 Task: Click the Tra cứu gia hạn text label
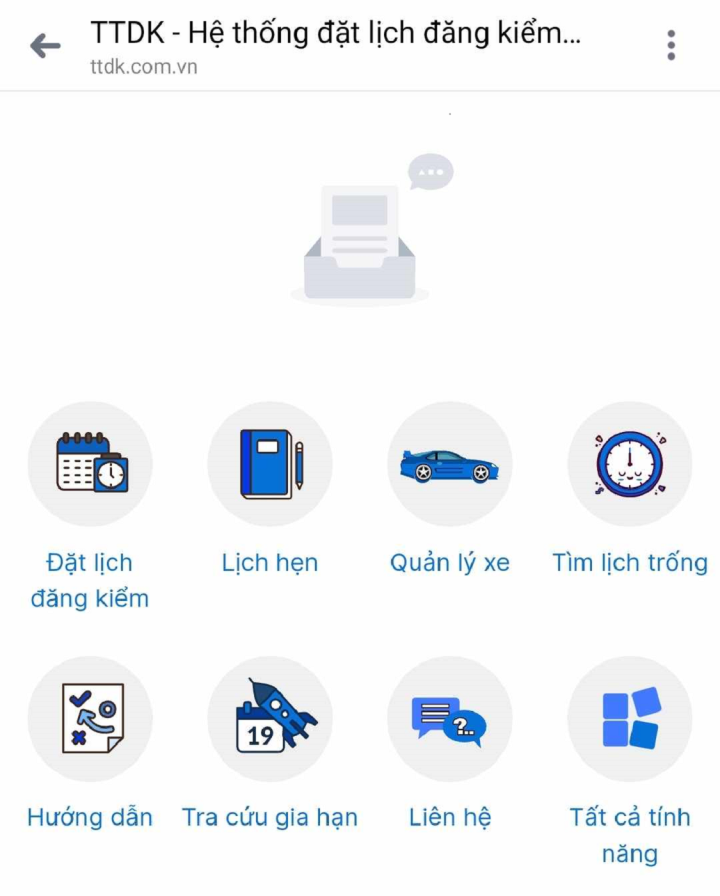point(269,817)
